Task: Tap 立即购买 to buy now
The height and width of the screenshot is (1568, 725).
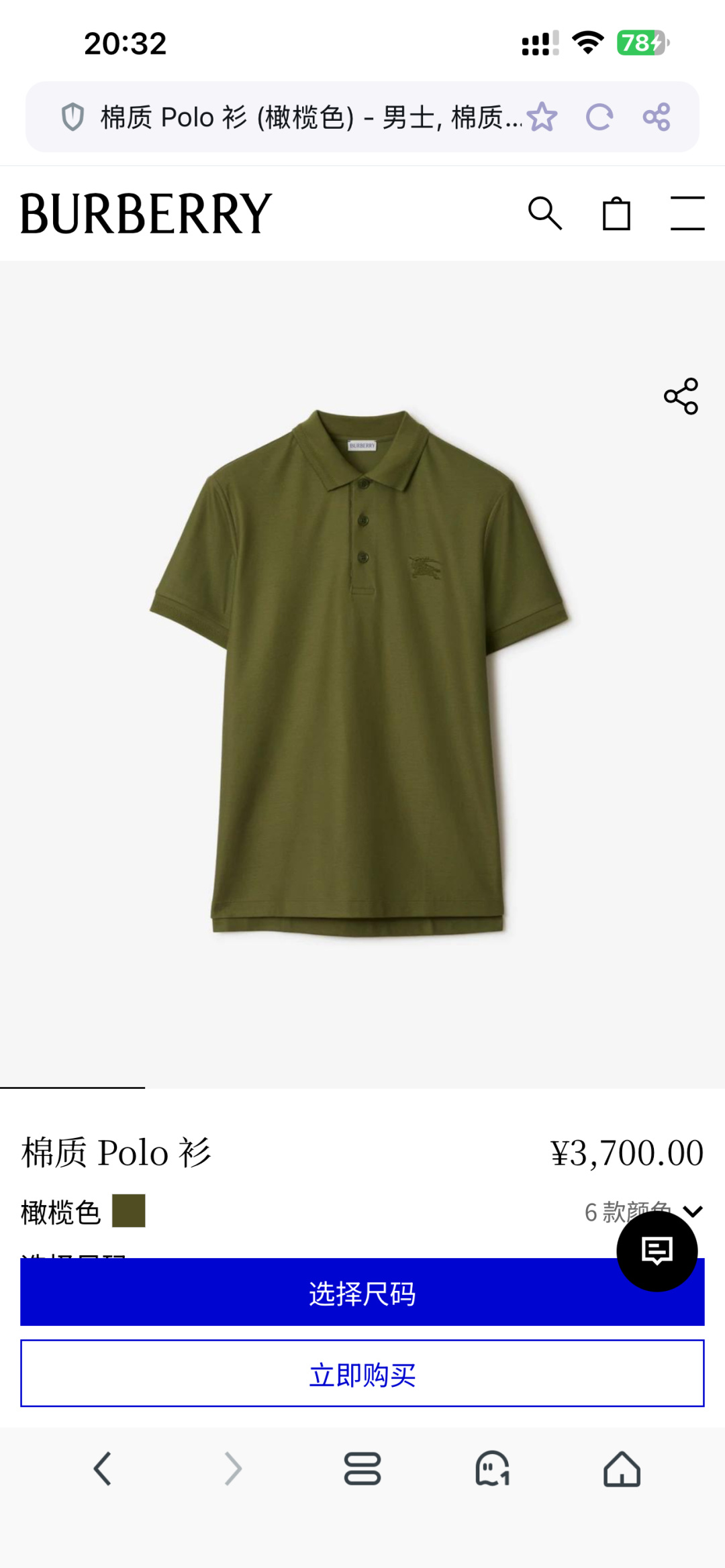Action: pyautogui.click(x=362, y=1373)
